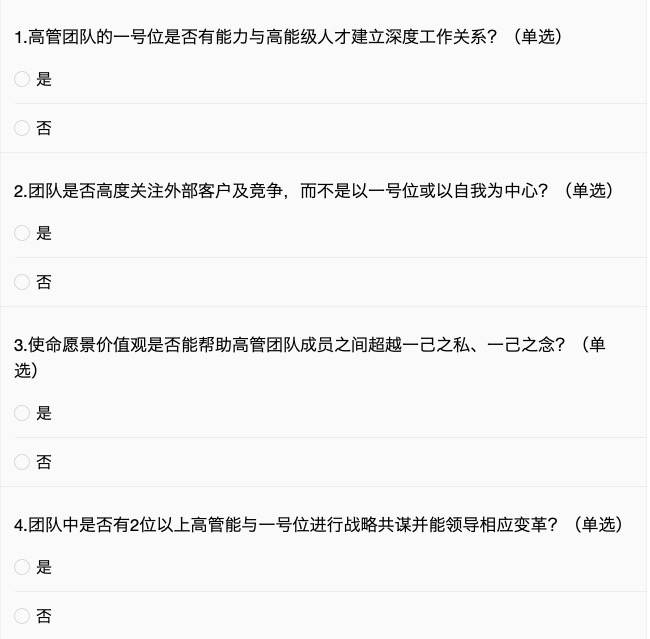Select 是 for question 1 about 高能级人才
Viewport: 650px width, 639px height.
coord(22,80)
